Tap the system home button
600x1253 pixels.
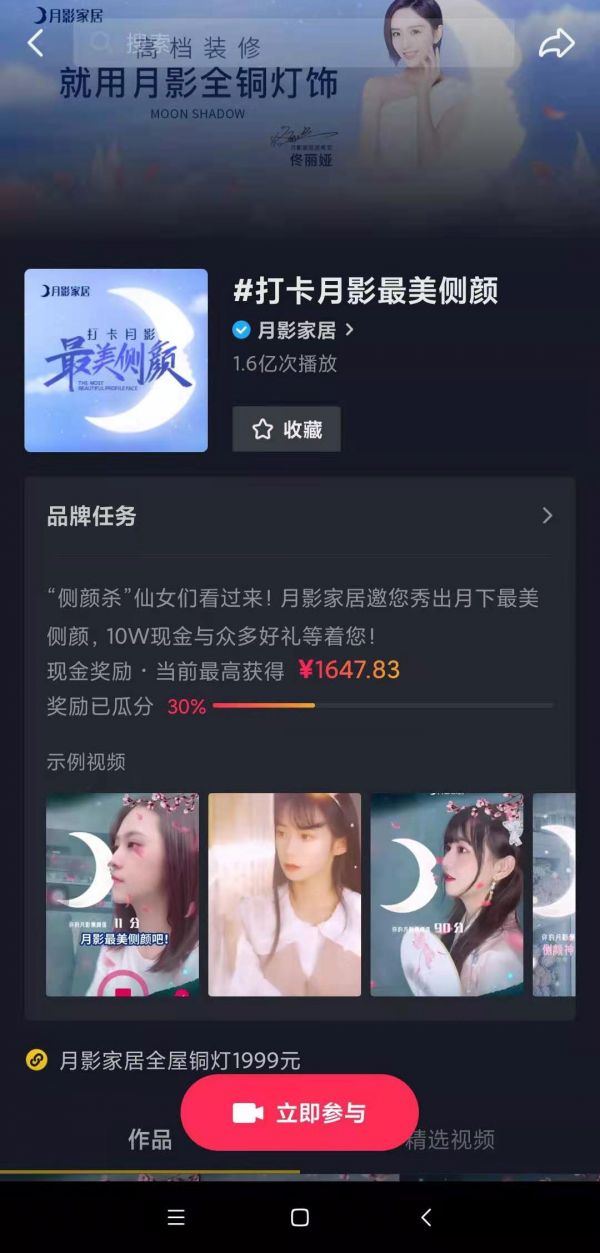point(299,1217)
